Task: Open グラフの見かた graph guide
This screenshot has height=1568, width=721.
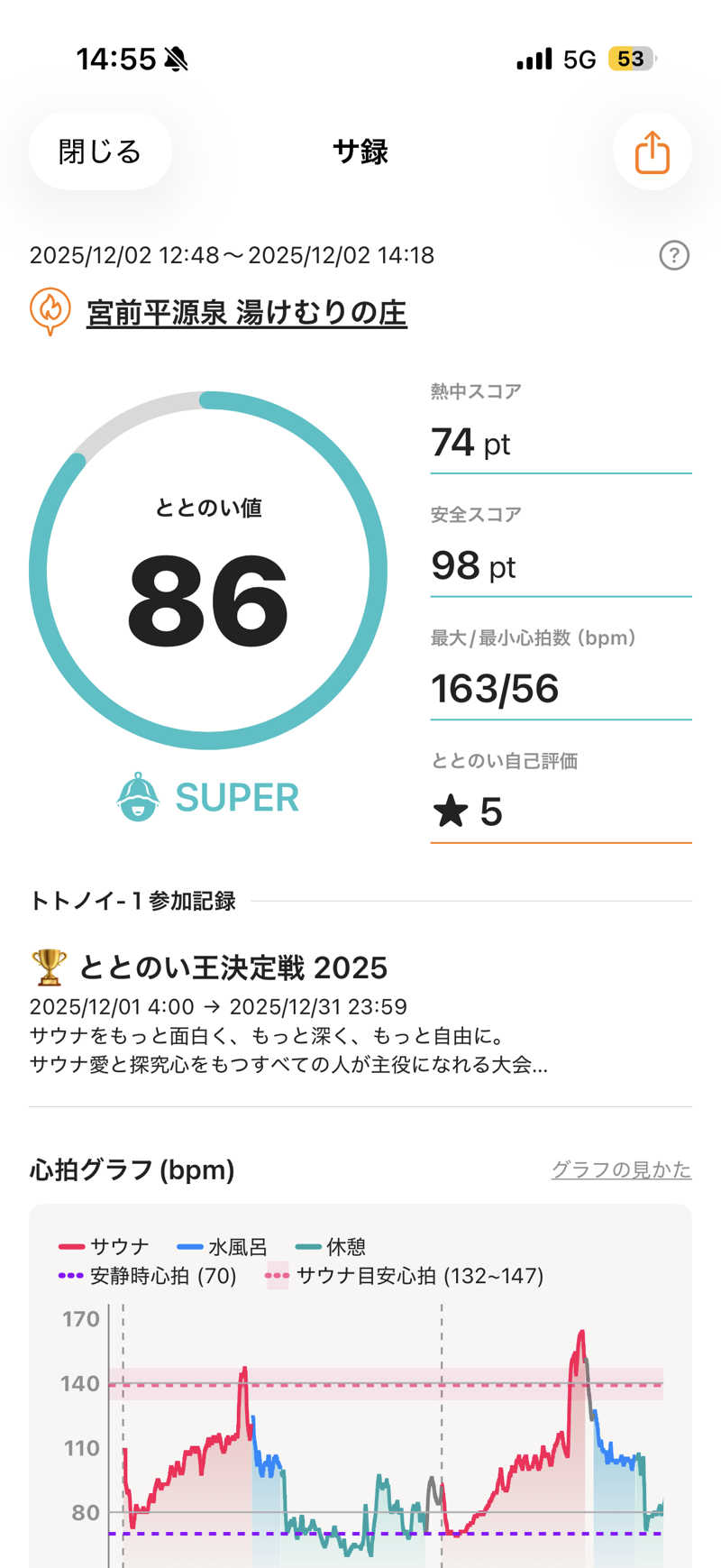Action: tap(621, 1169)
